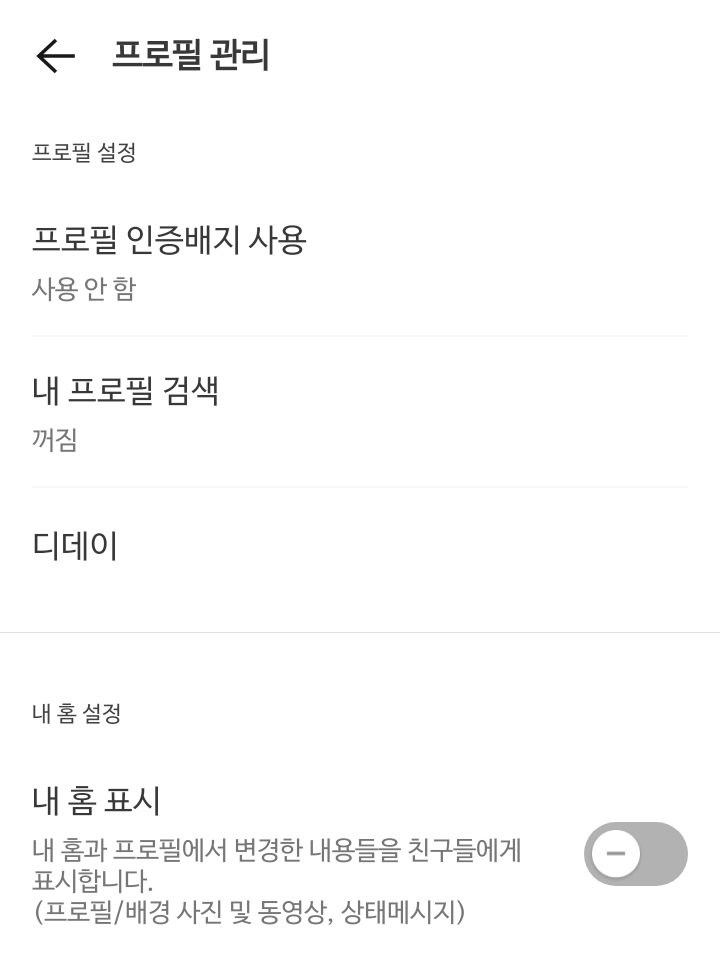720x973 pixels.
Task: Open the 디데이 row
Action: point(360,546)
